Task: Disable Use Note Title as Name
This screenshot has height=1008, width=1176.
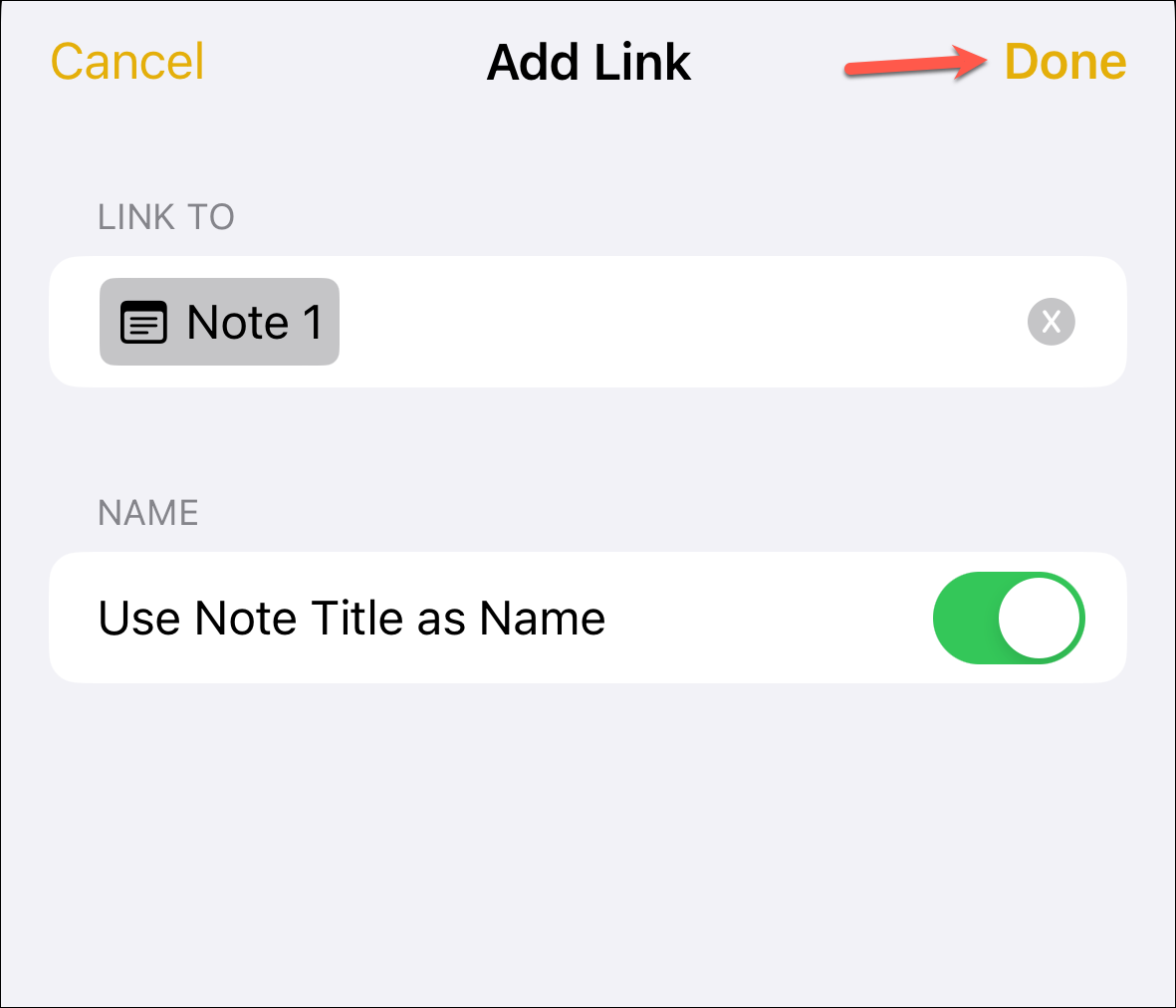Action: point(1009,618)
